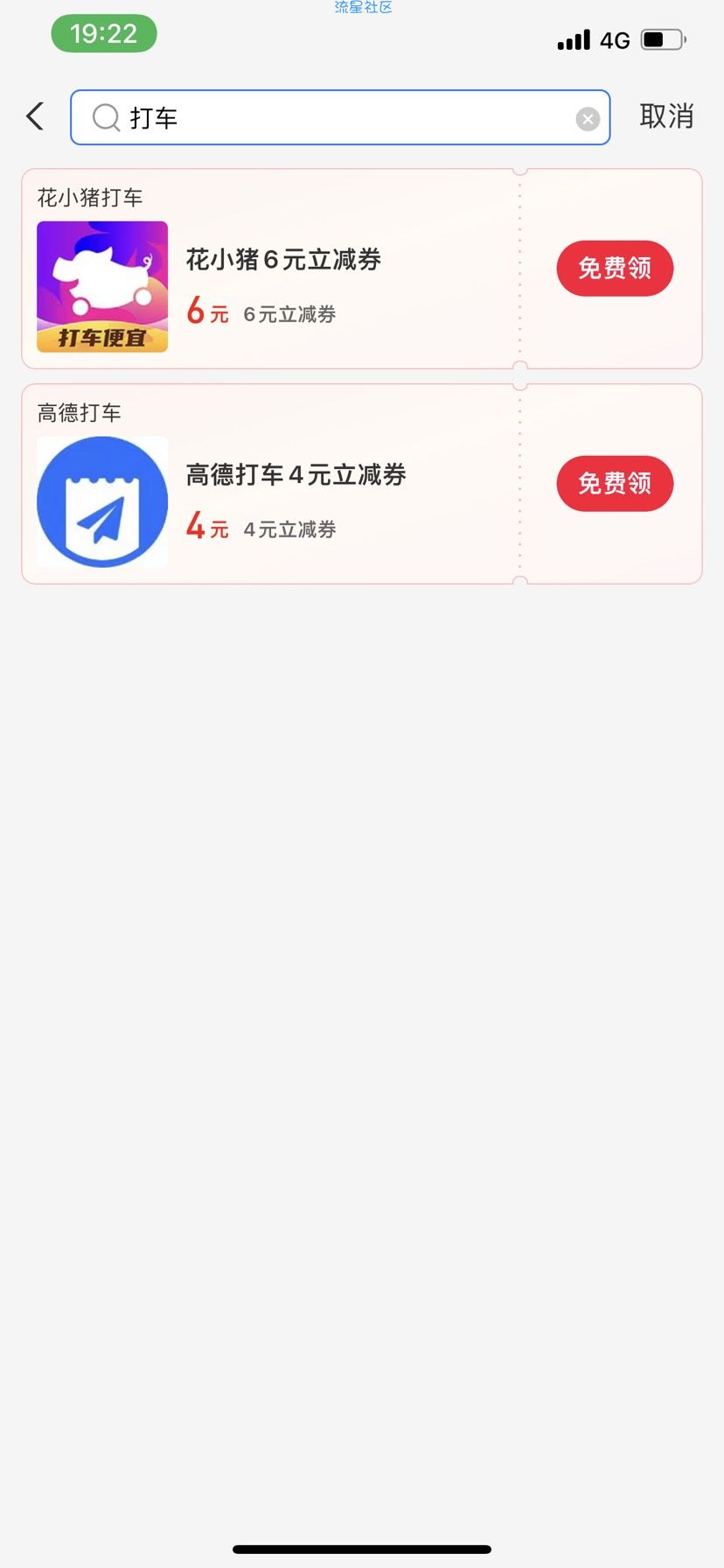This screenshot has height=1568, width=724.
Task: Claim the 花小猪6元立减券 with 免费领
Action: (615, 268)
